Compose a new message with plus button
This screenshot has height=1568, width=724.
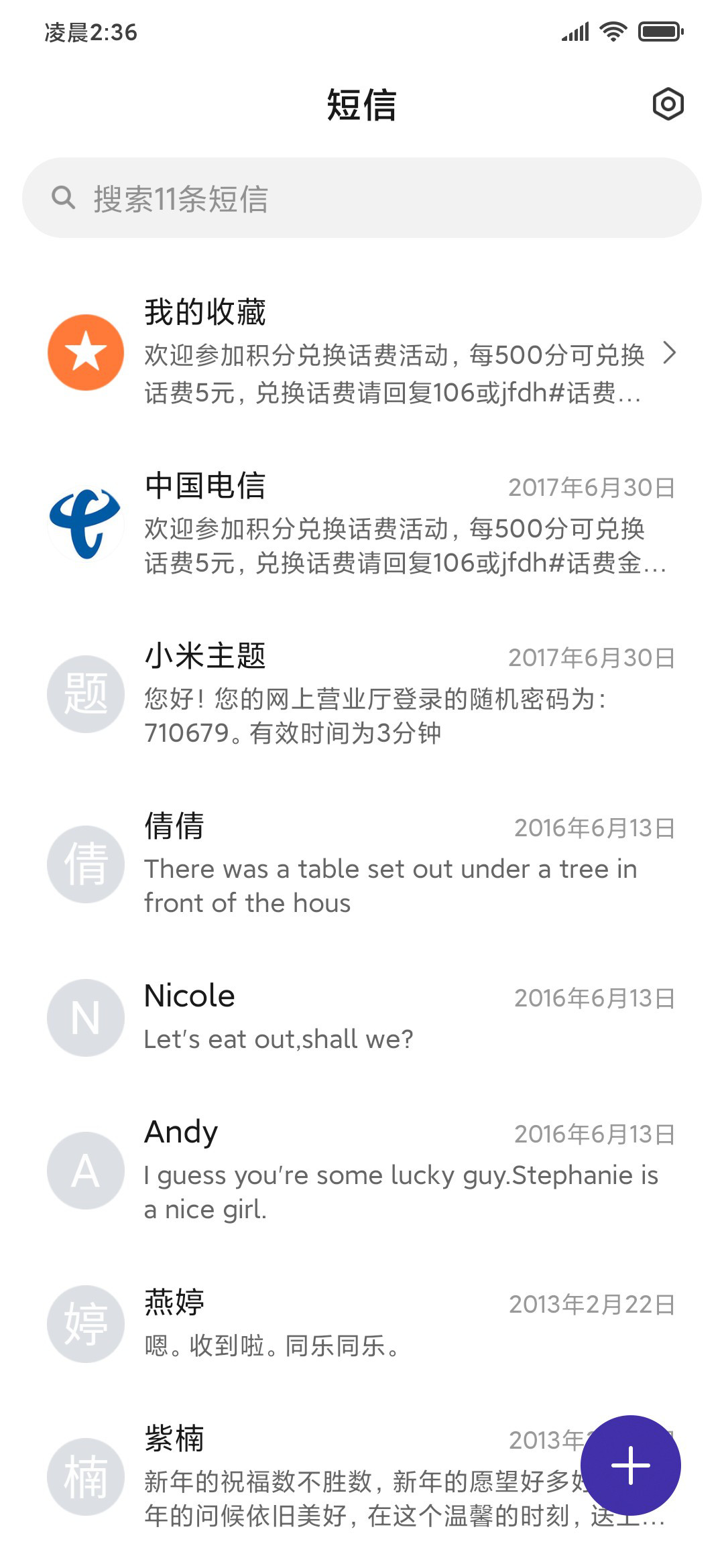tap(631, 1465)
